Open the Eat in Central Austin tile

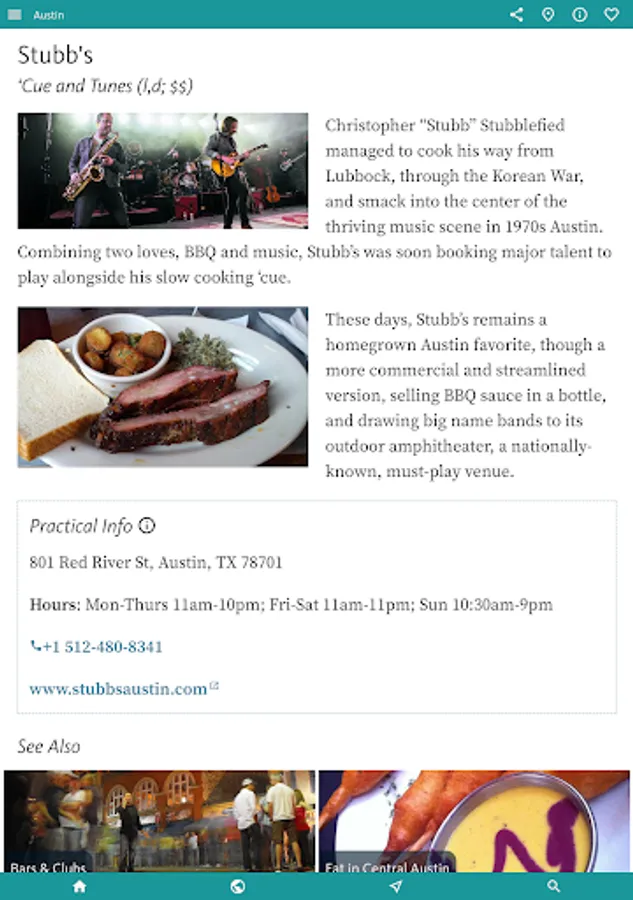[x=474, y=821]
